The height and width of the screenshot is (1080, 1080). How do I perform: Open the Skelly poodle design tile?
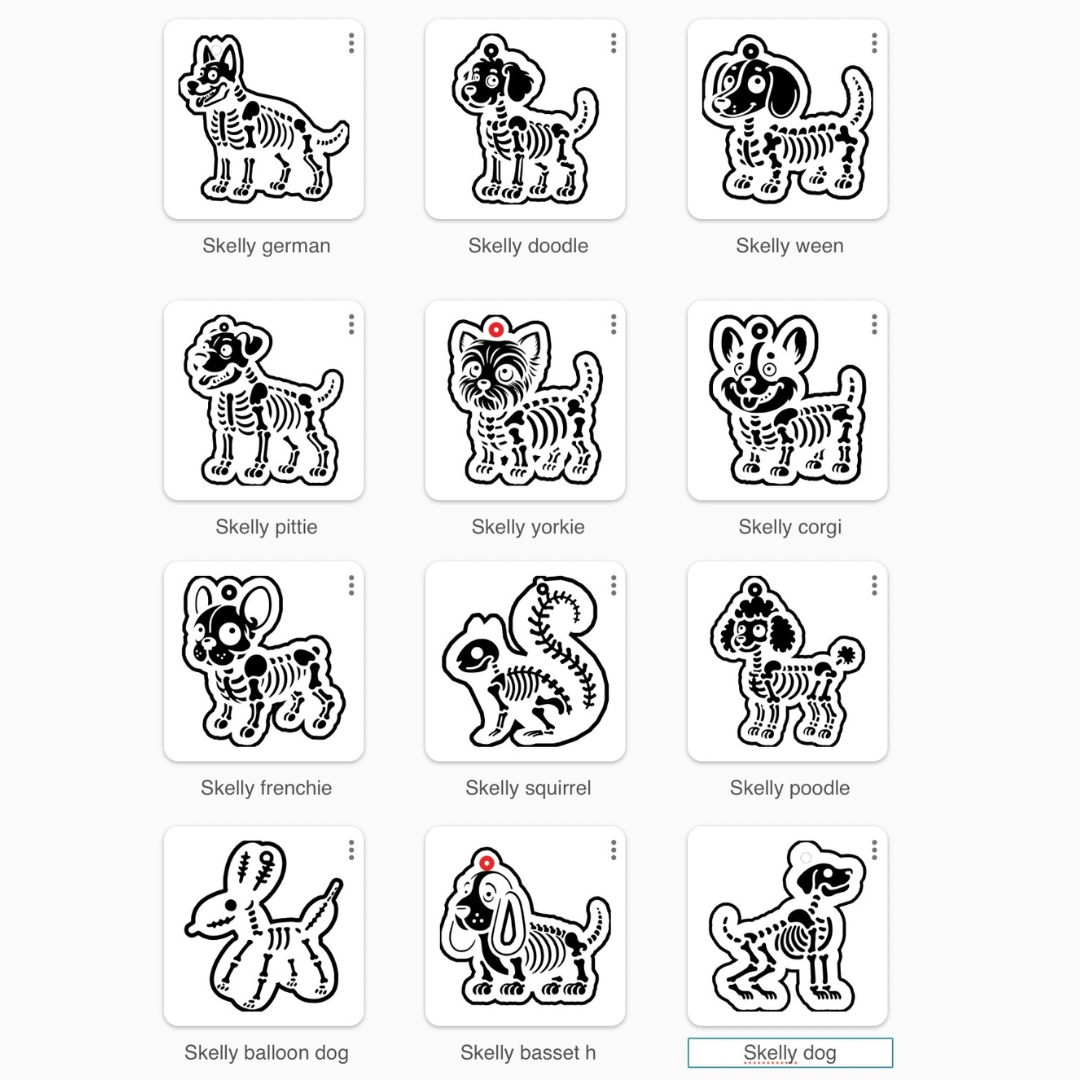787,662
